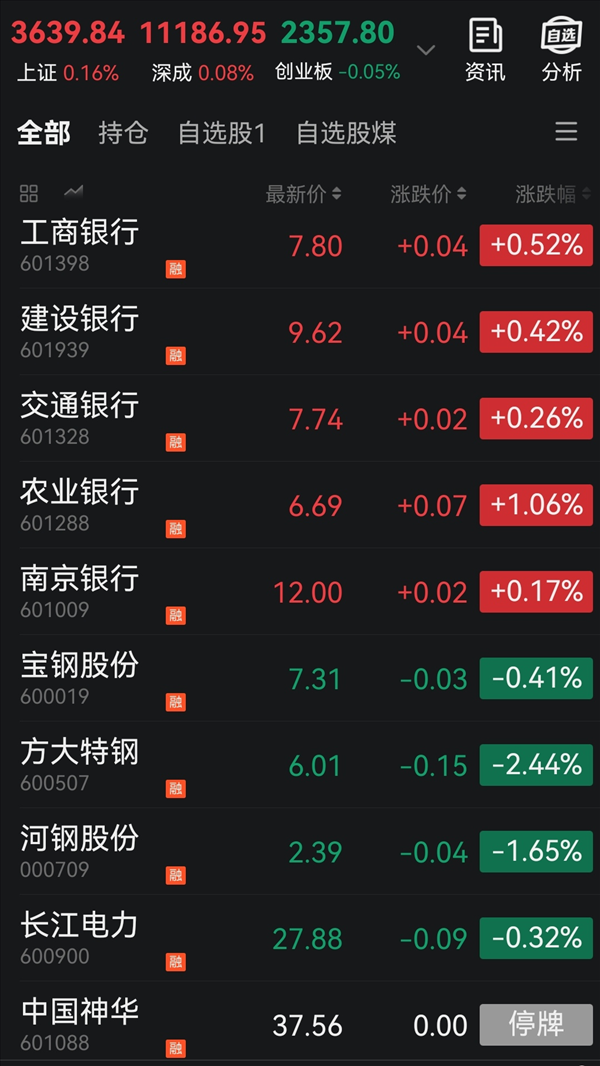The image size is (600, 1066).
Task: Open the 分析 watchlist analysis icon
Action: pos(562,50)
